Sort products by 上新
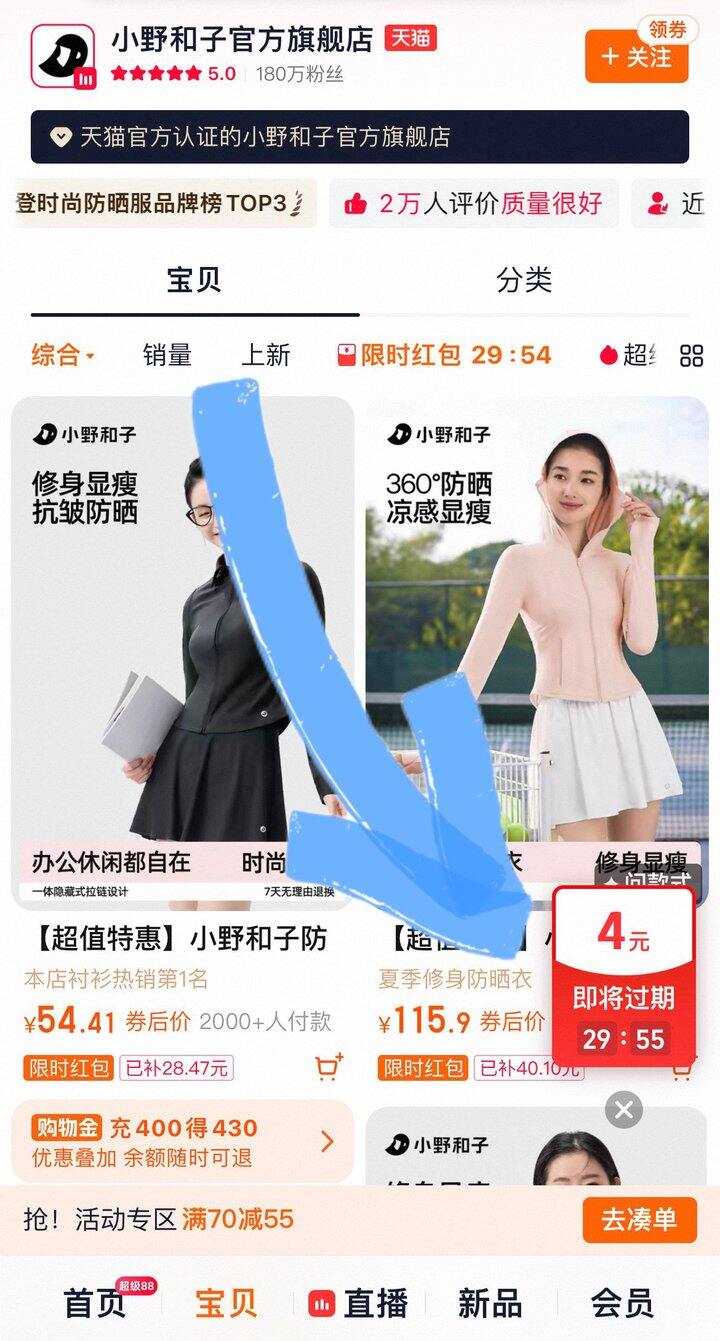Image resolution: width=720 pixels, height=1341 pixels. tap(266, 355)
